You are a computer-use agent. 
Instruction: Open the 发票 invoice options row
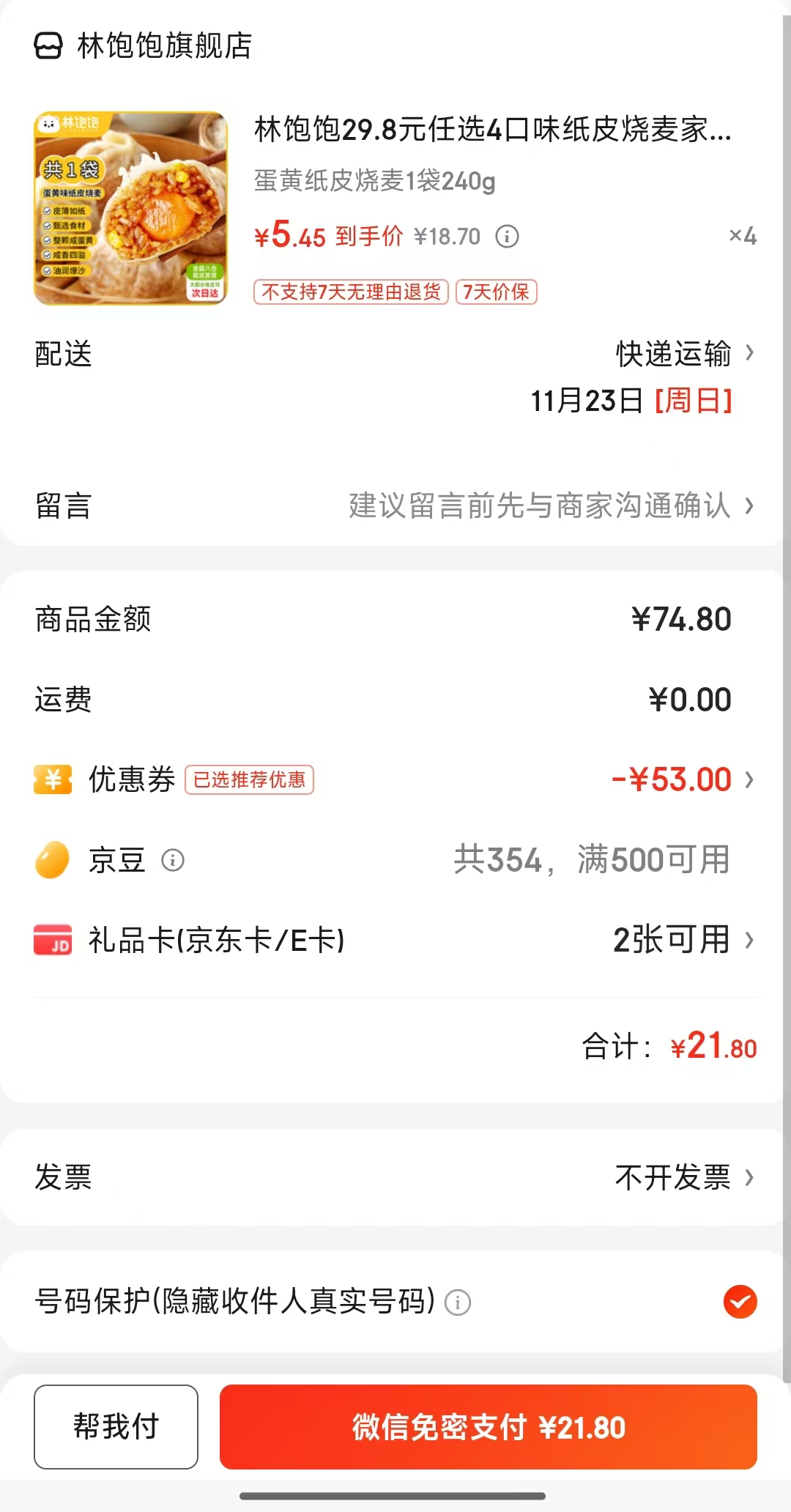click(x=395, y=1177)
